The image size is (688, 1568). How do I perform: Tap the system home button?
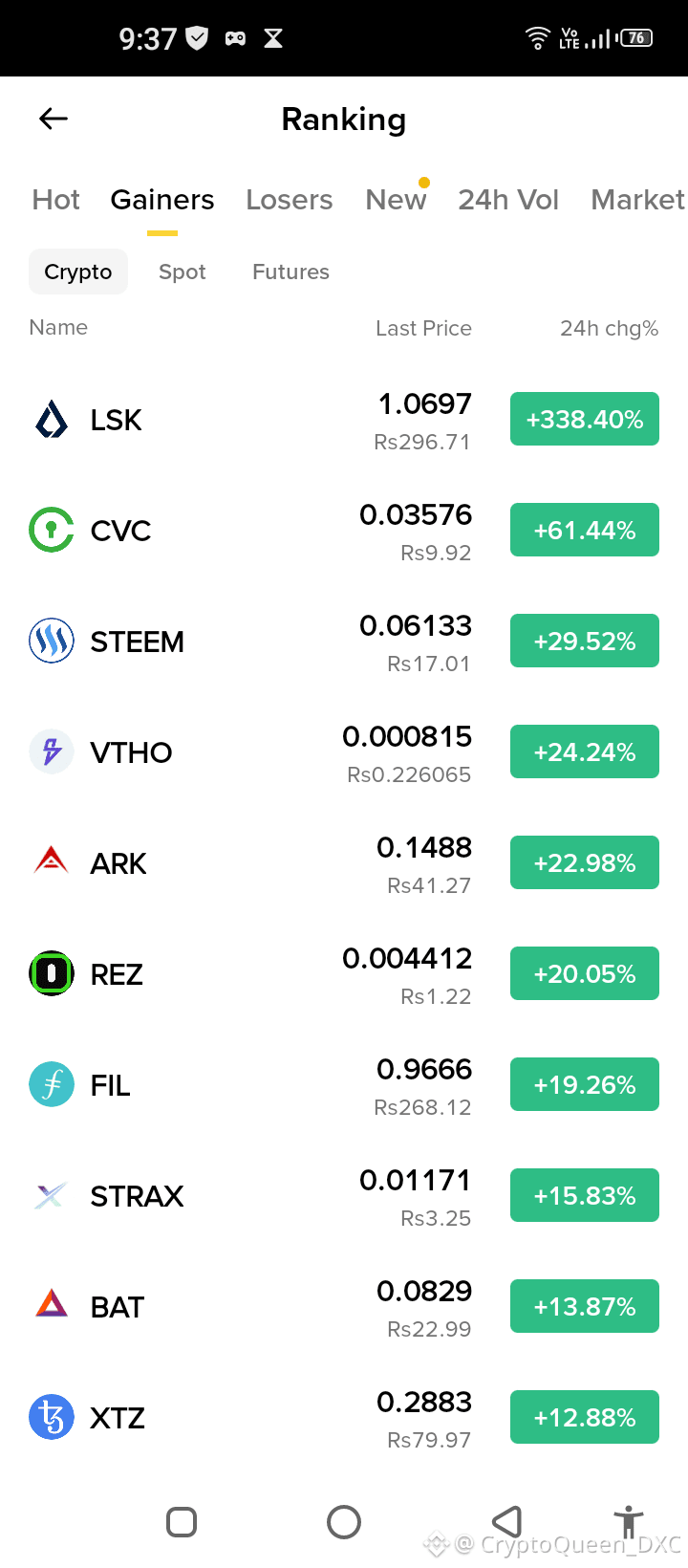click(344, 1522)
